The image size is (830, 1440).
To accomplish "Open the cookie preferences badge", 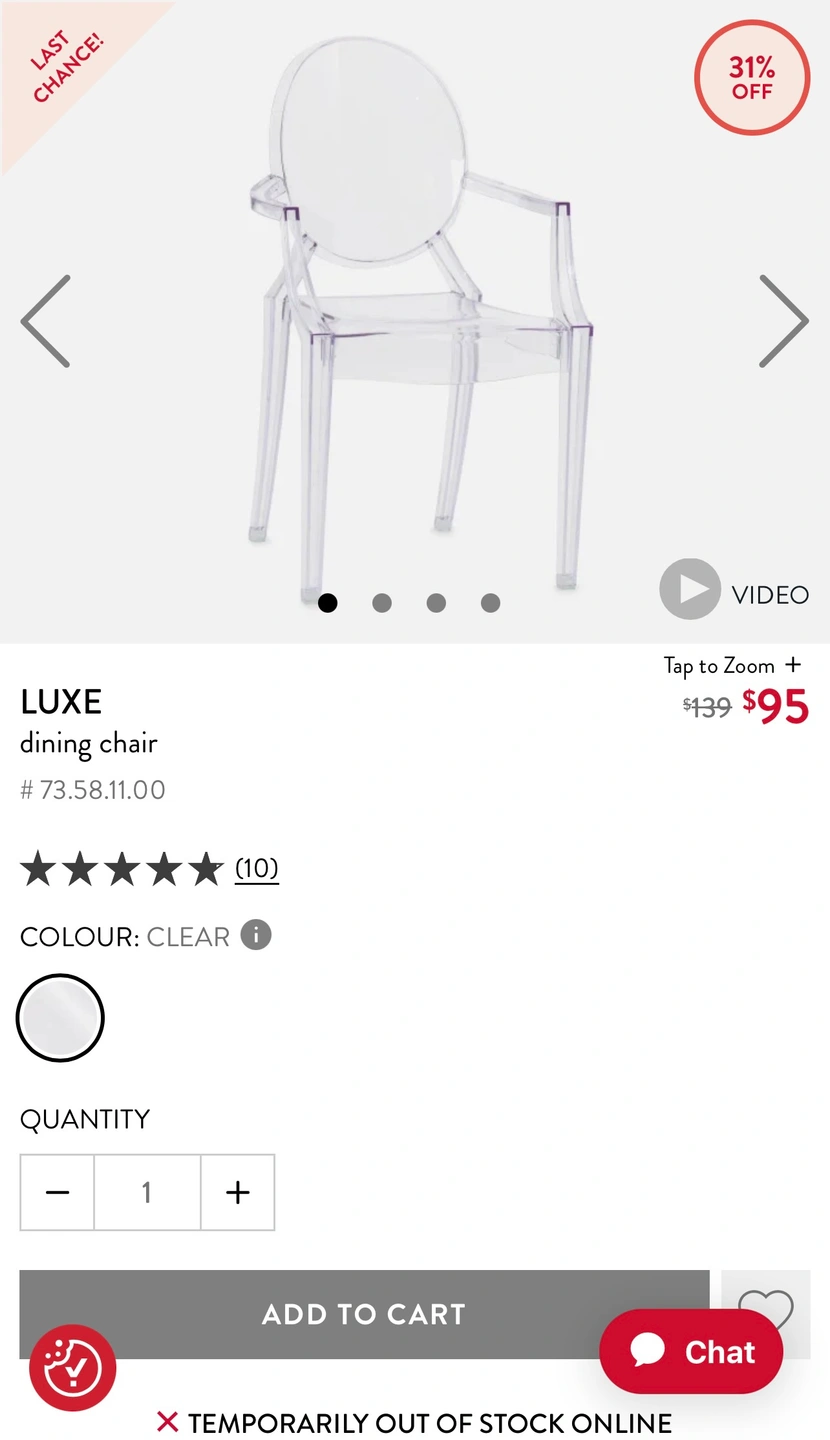I will [73, 1367].
